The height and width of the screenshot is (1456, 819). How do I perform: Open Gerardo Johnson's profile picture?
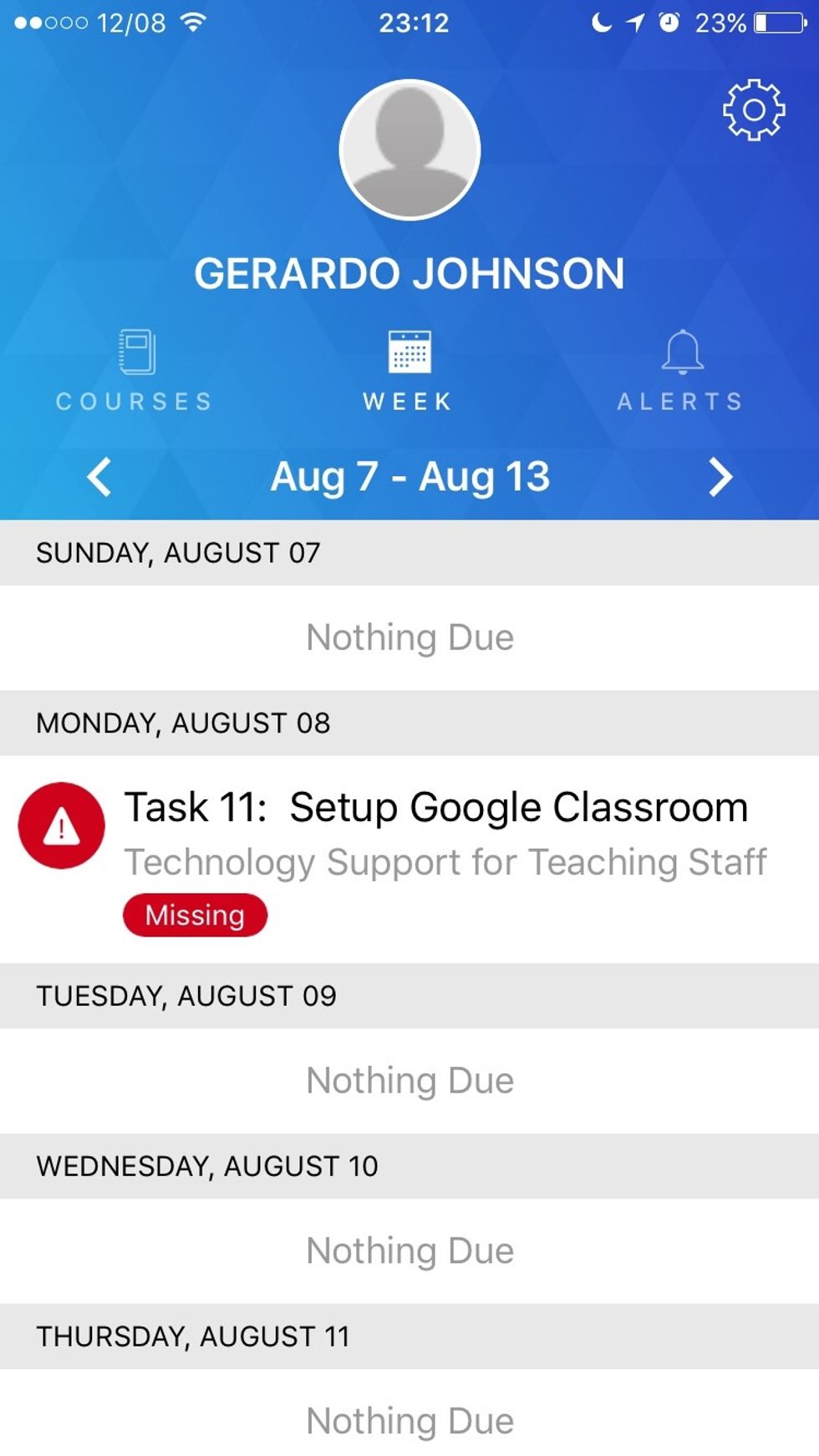click(x=409, y=148)
